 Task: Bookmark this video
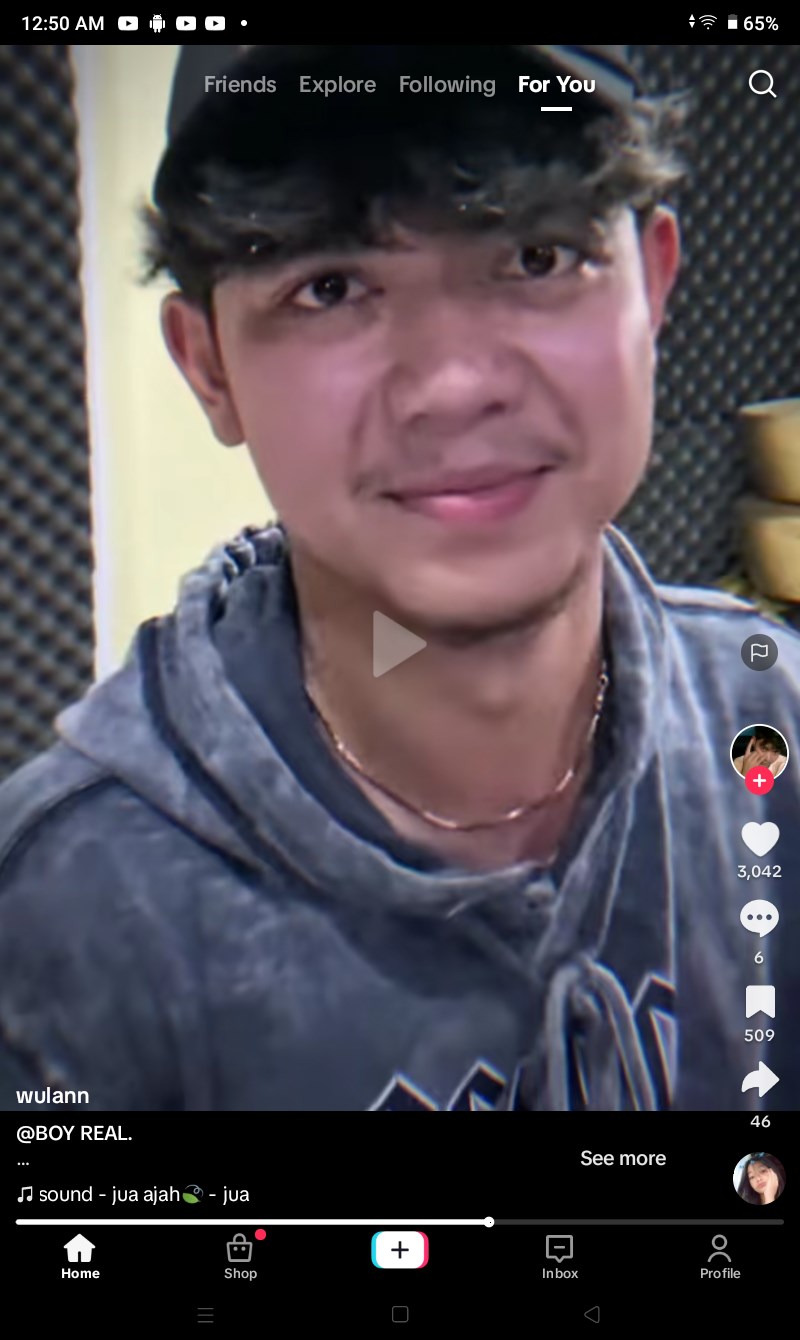pos(760,1001)
